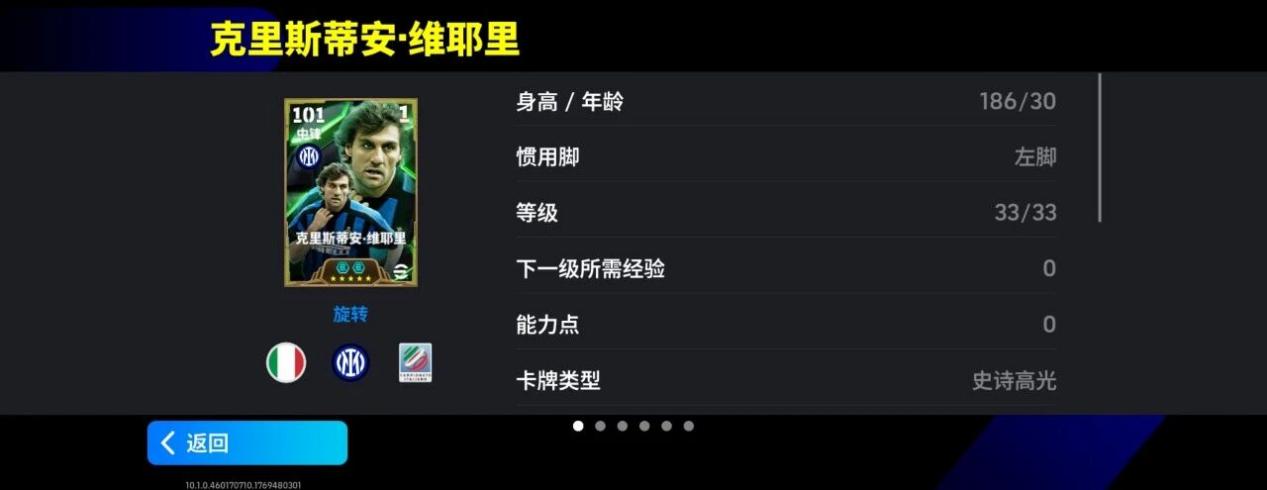This screenshot has width=1267, height=490.
Task: Go back with the 返回 button
Action: point(247,443)
